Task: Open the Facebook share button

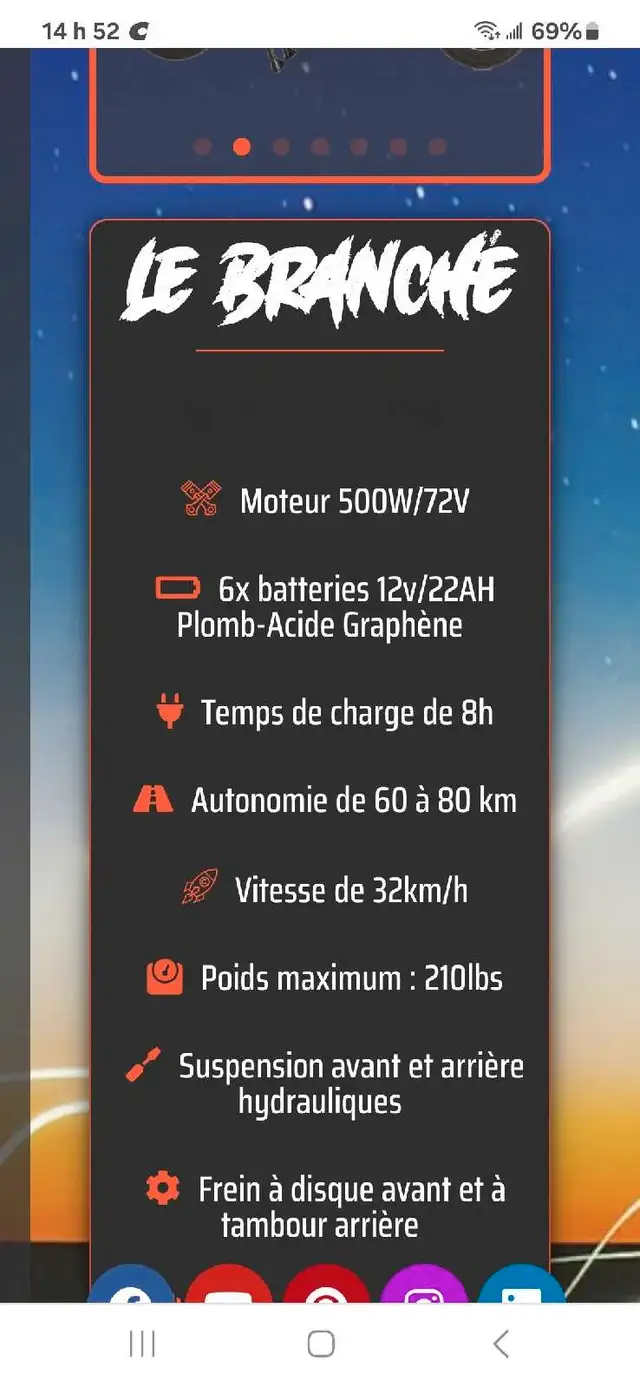Action: pyautogui.click(x=131, y=1285)
